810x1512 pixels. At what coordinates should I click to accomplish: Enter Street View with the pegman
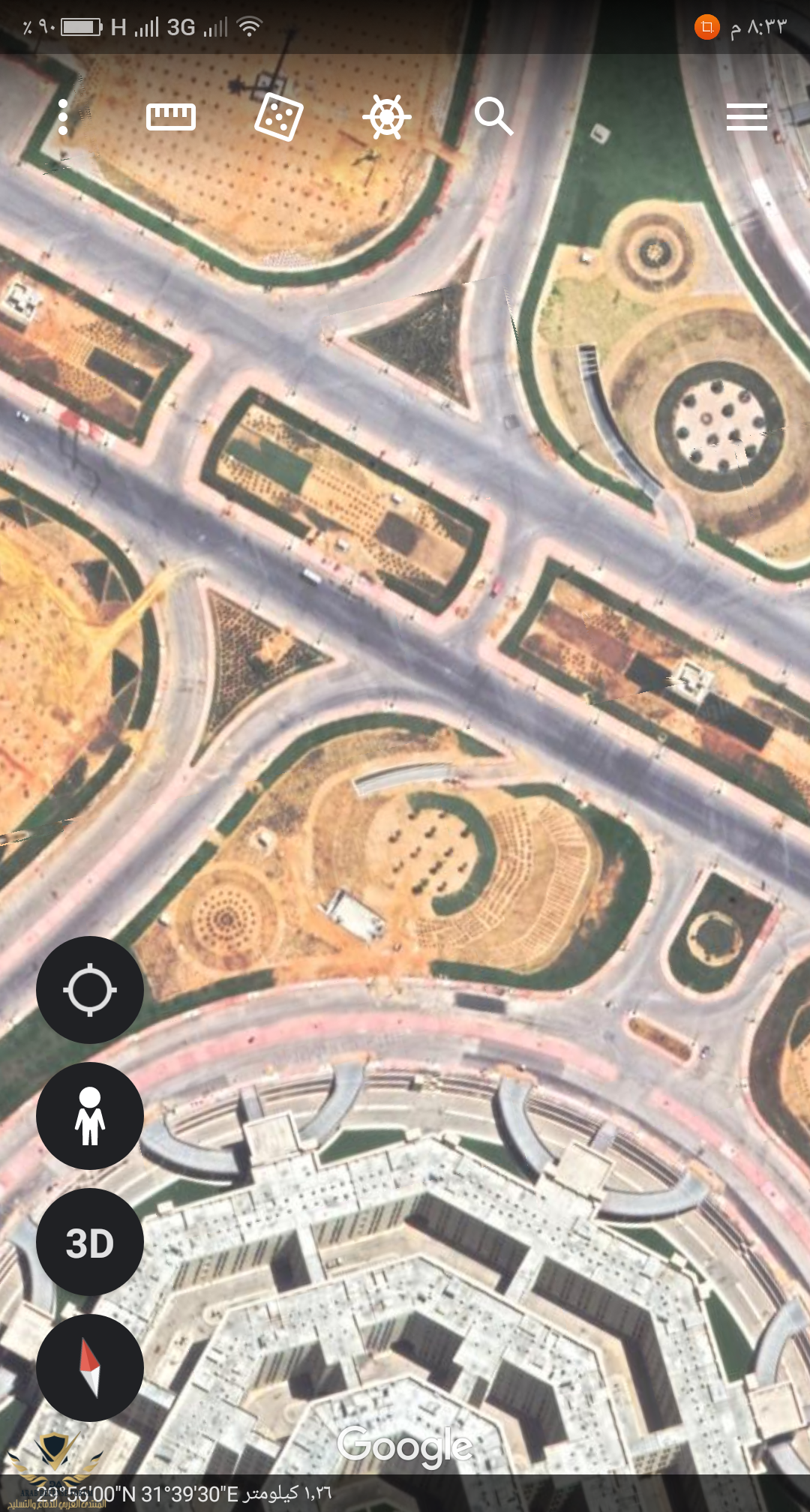click(90, 1116)
